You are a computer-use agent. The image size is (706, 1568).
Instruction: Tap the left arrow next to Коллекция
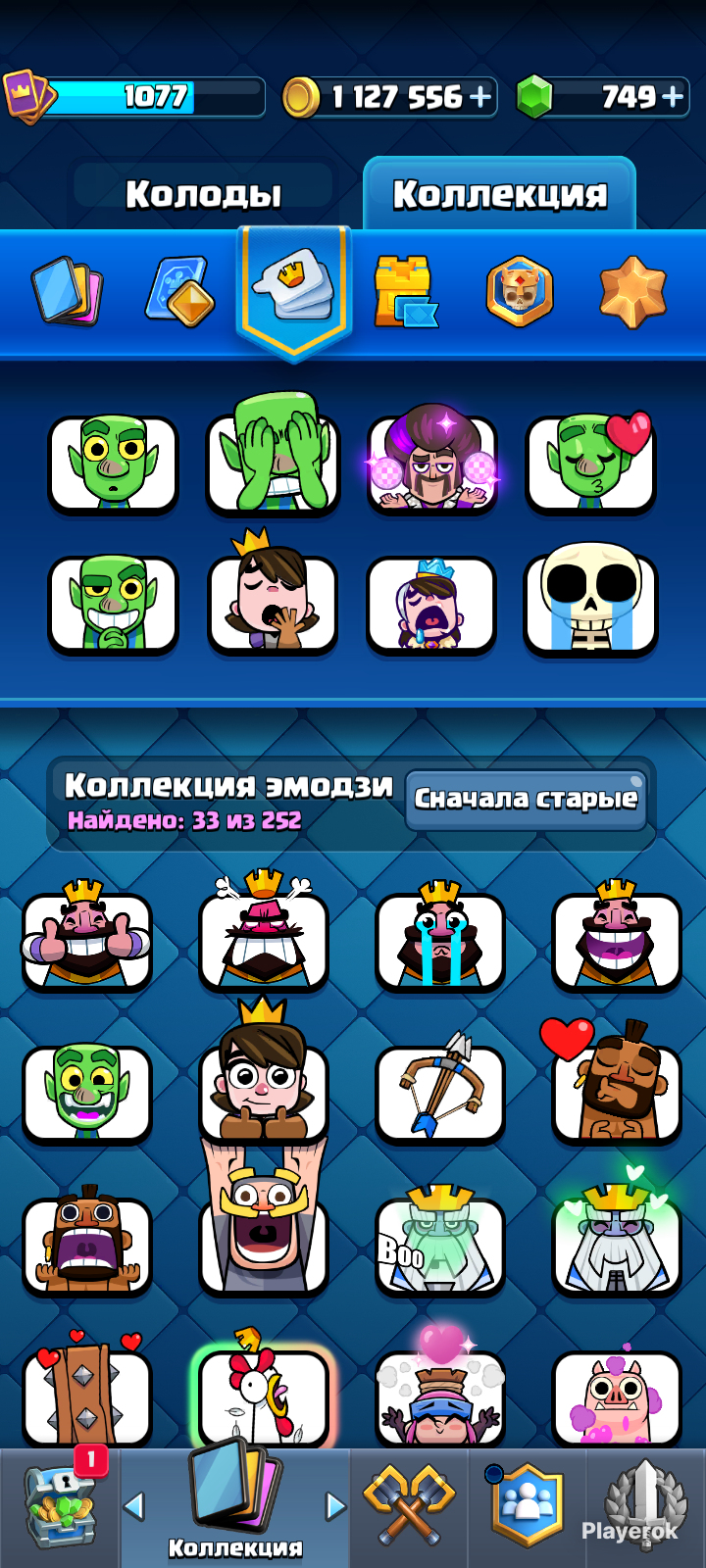pos(135,1505)
